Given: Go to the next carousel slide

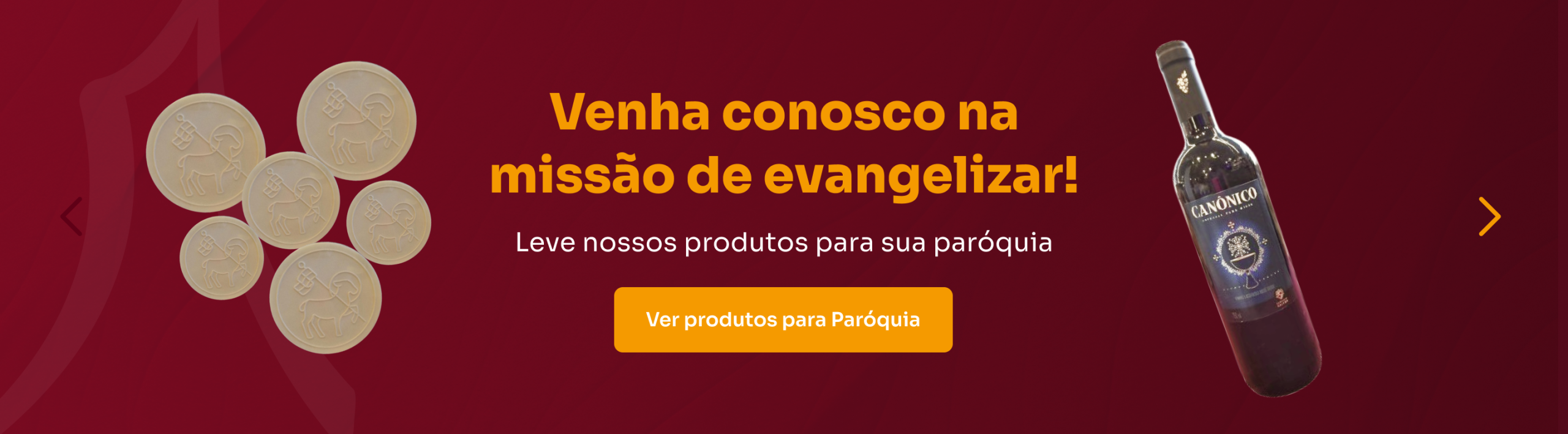Looking at the screenshot, I should point(1489,216).
